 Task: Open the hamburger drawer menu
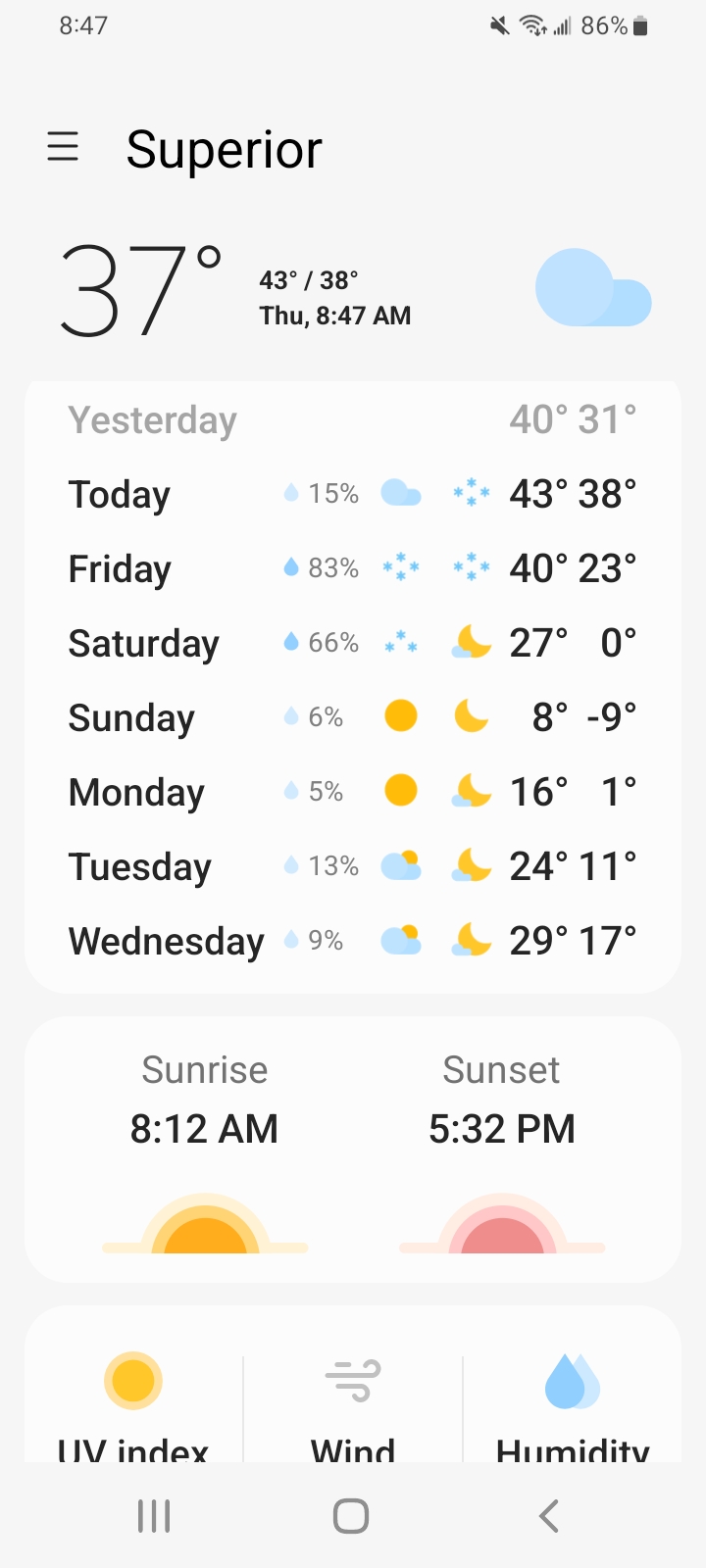click(x=63, y=147)
